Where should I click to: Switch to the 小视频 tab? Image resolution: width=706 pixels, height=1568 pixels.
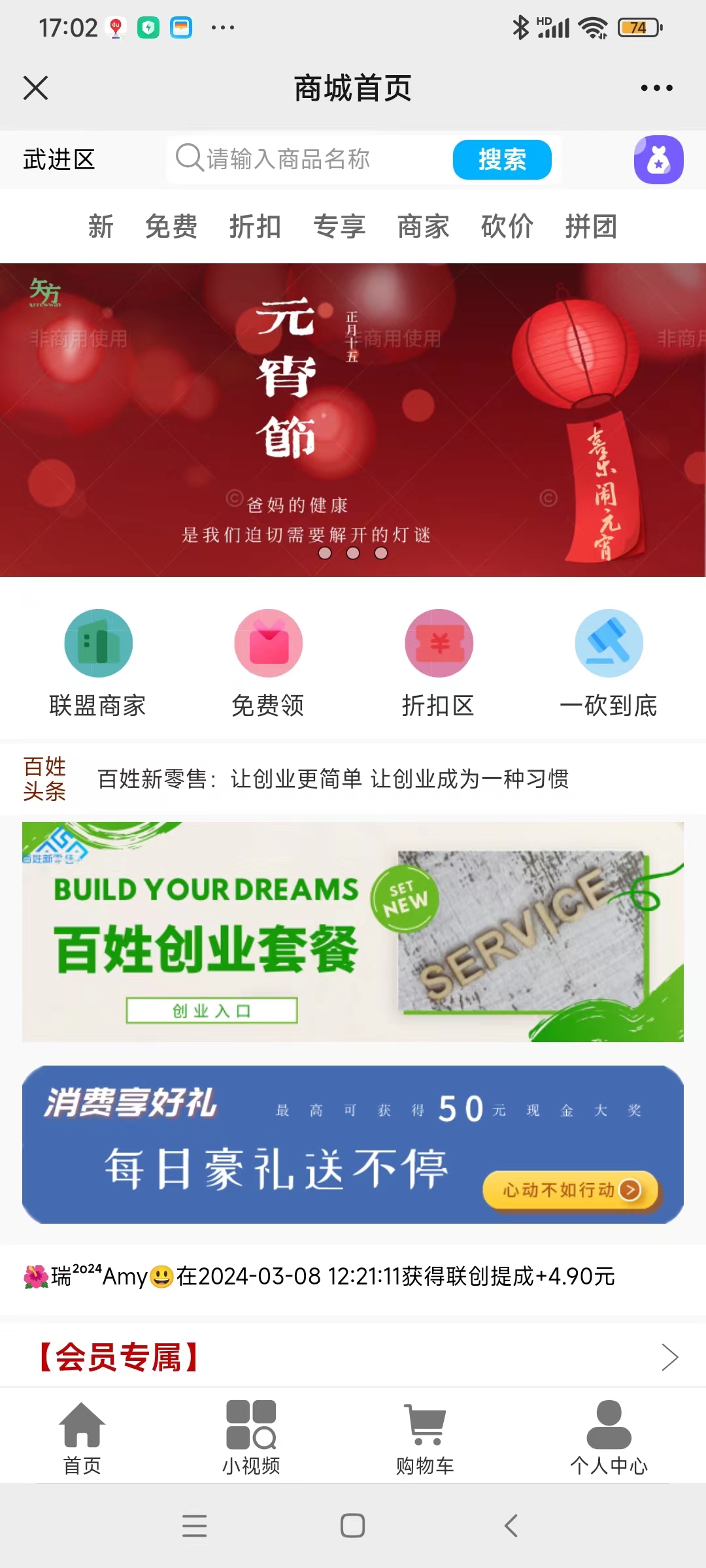tap(251, 1437)
